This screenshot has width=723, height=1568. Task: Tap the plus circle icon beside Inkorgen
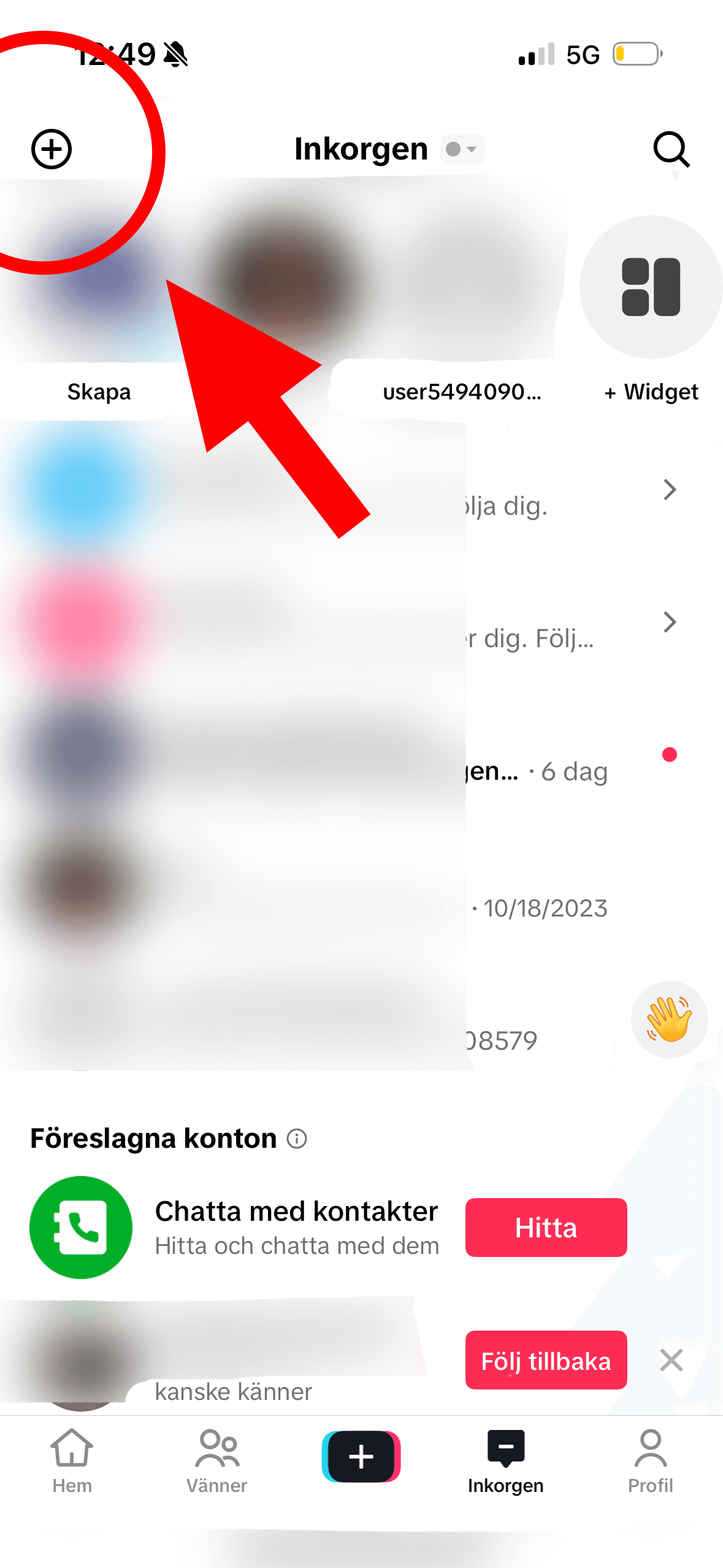click(52, 149)
